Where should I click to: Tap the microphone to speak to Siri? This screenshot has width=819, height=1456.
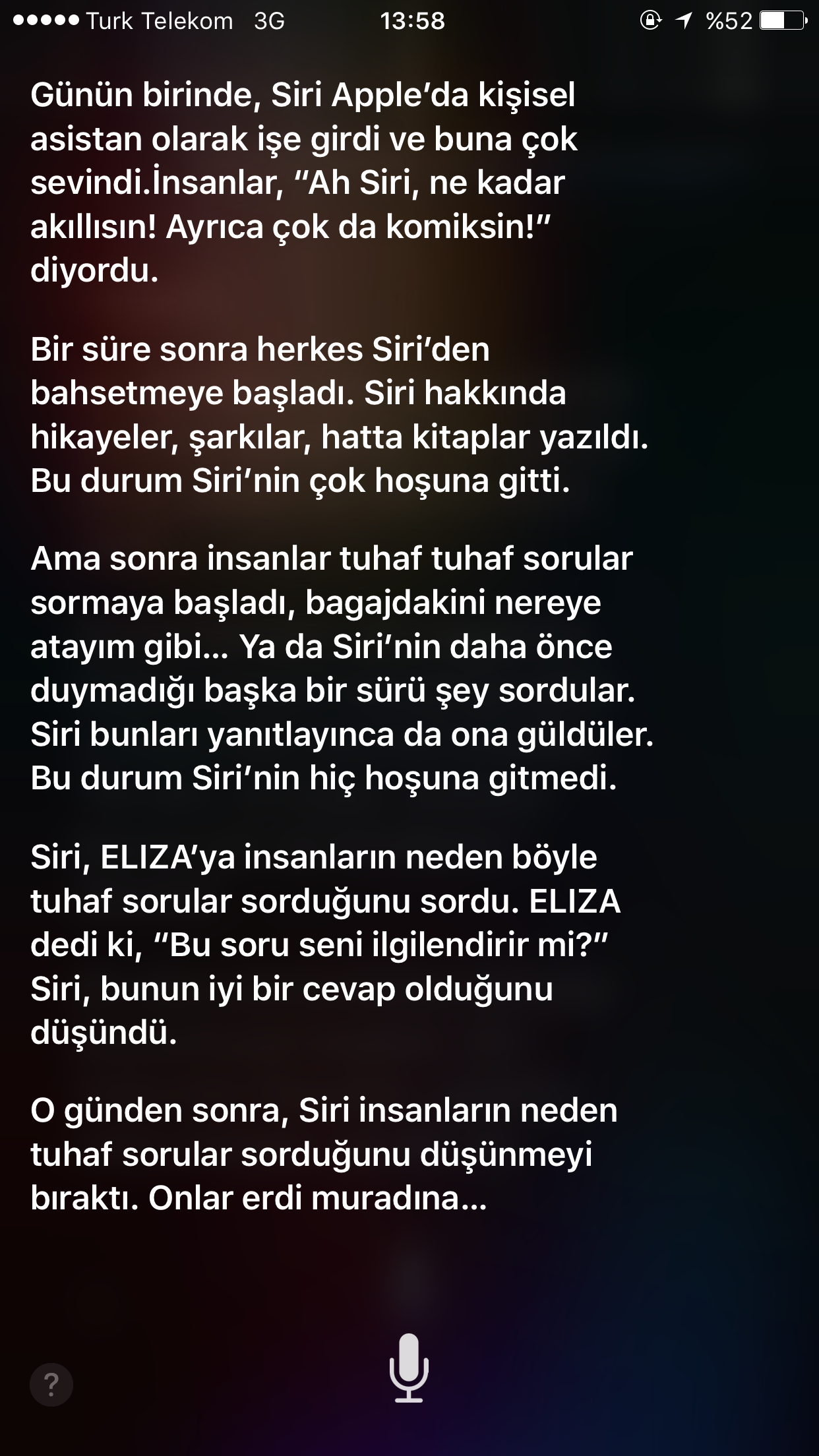pyautogui.click(x=409, y=1367)
